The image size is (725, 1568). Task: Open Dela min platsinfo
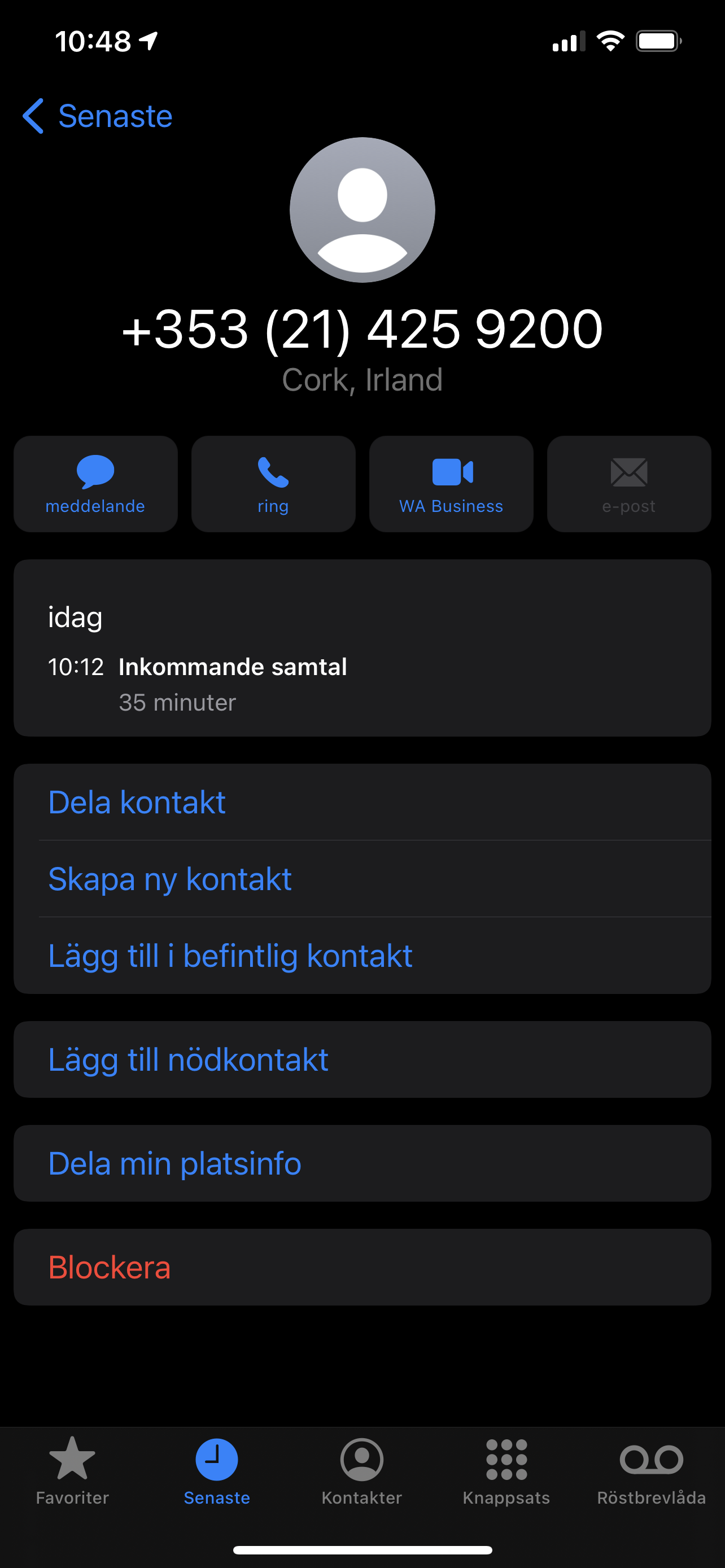coord(362,1163)
